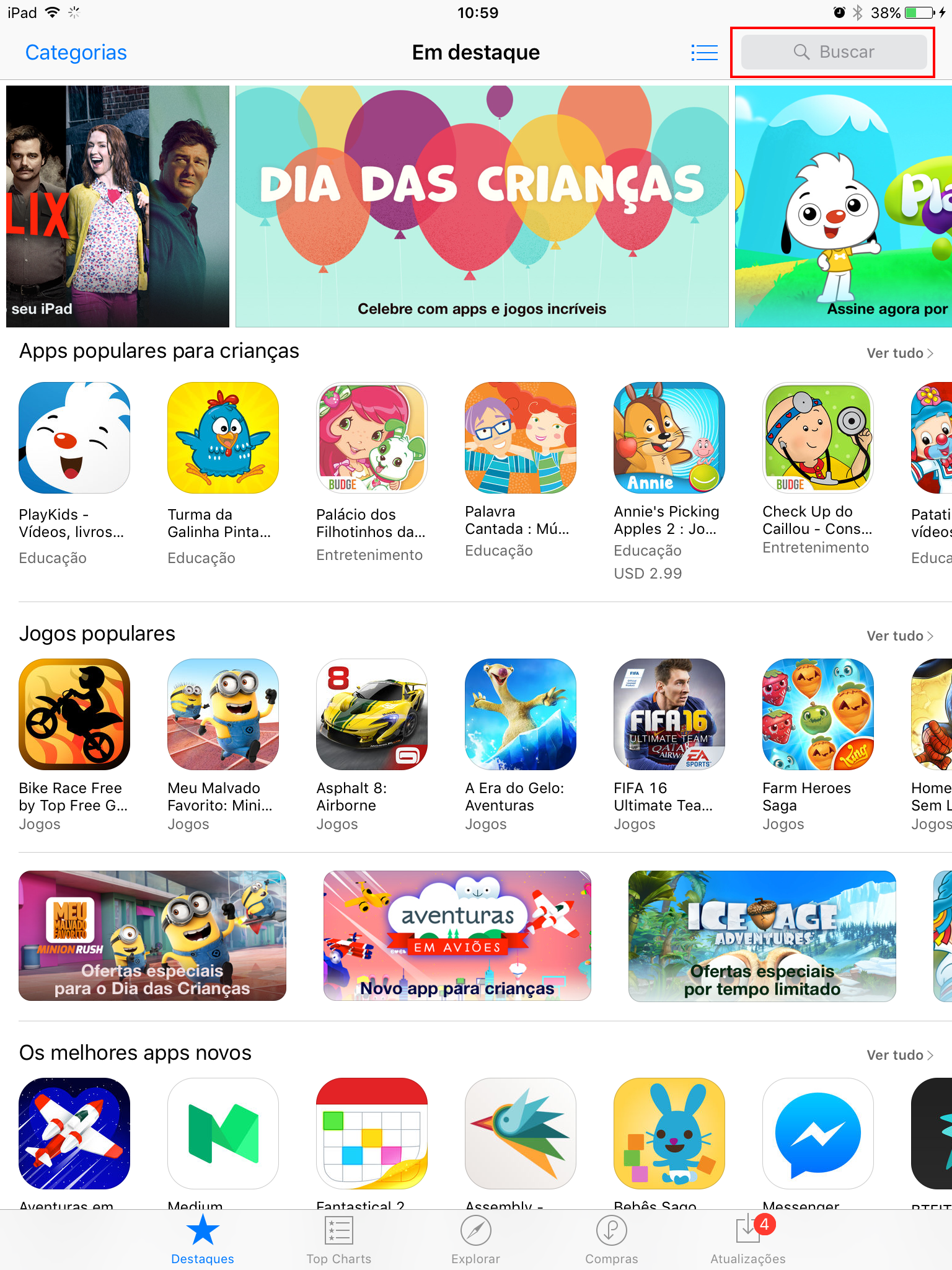Open Ice Age Adventures offers banner
The height and width of the screenshot is (1270, 952).
[x=762, y=936]
